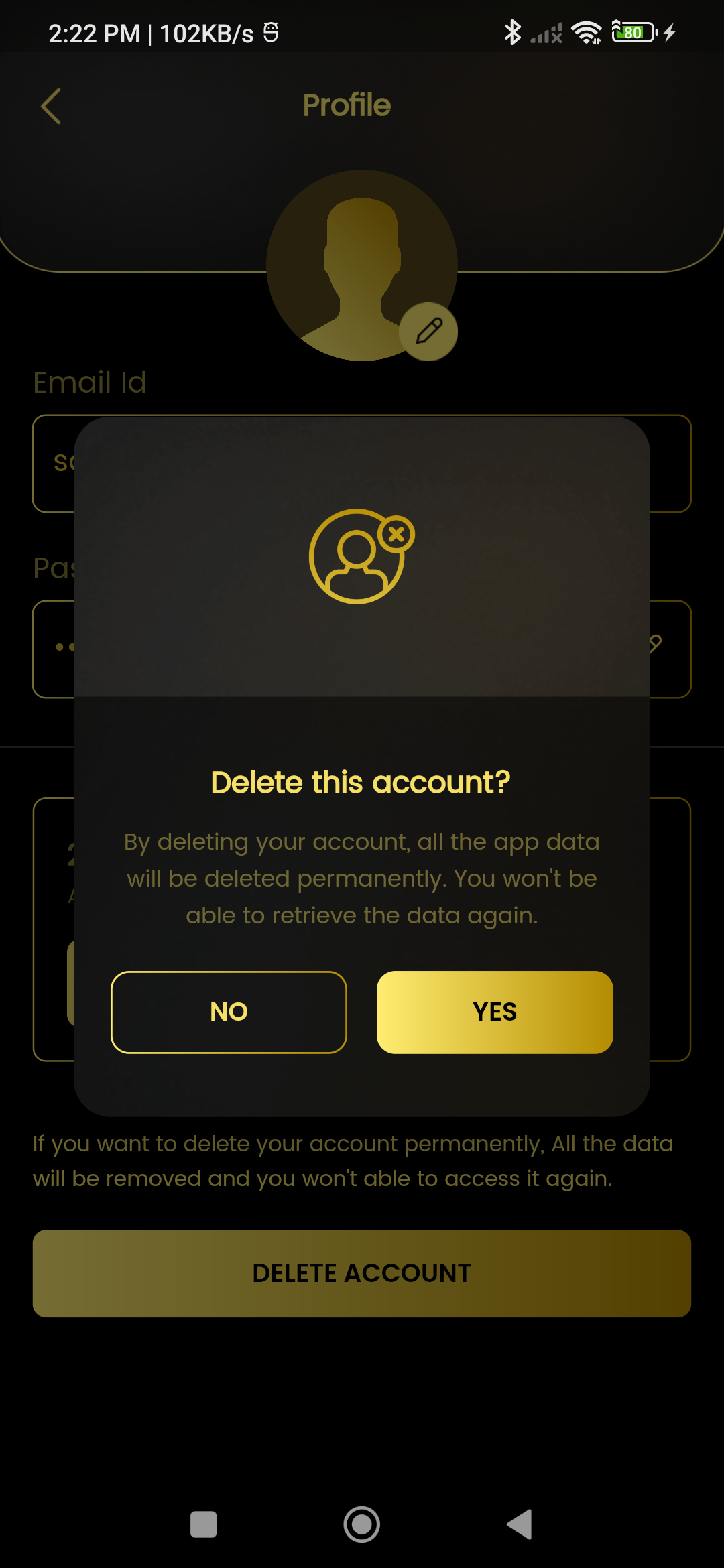The height and width of the screenshot is (1568, 724).
Task: Go to the Android home screen
Action: coord(362,1524)
